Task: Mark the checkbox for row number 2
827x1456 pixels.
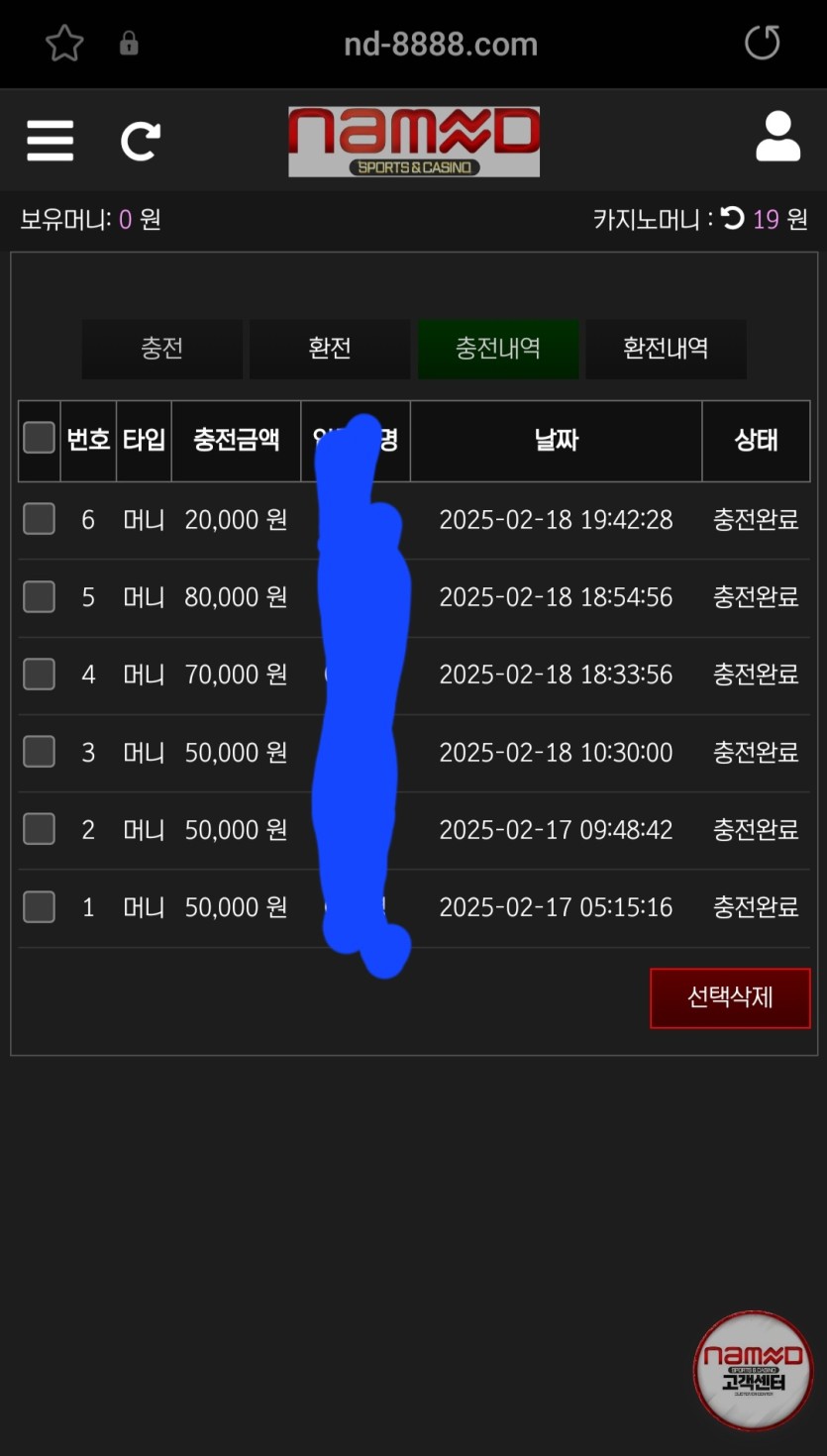Action: pos(39,829)
